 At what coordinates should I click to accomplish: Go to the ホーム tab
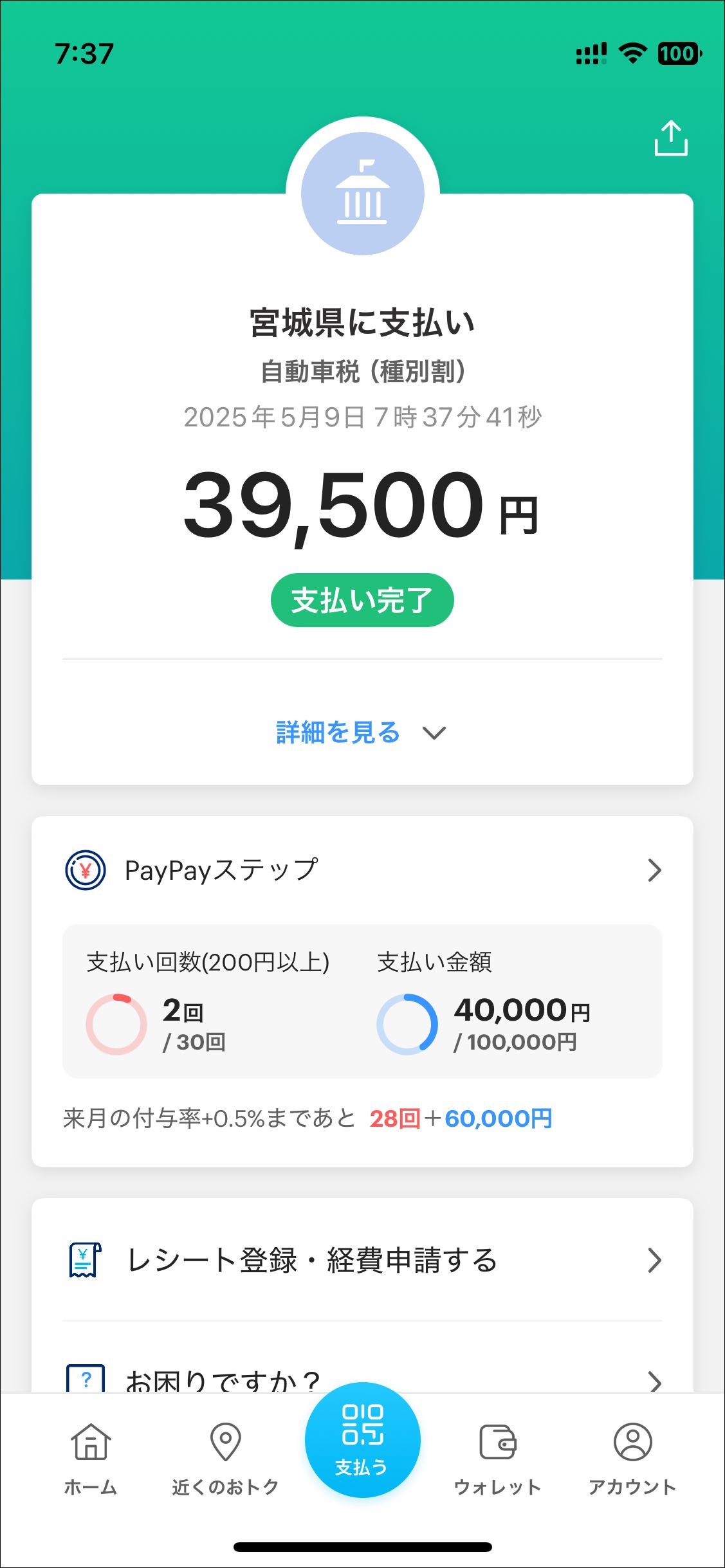[91, 1457]
